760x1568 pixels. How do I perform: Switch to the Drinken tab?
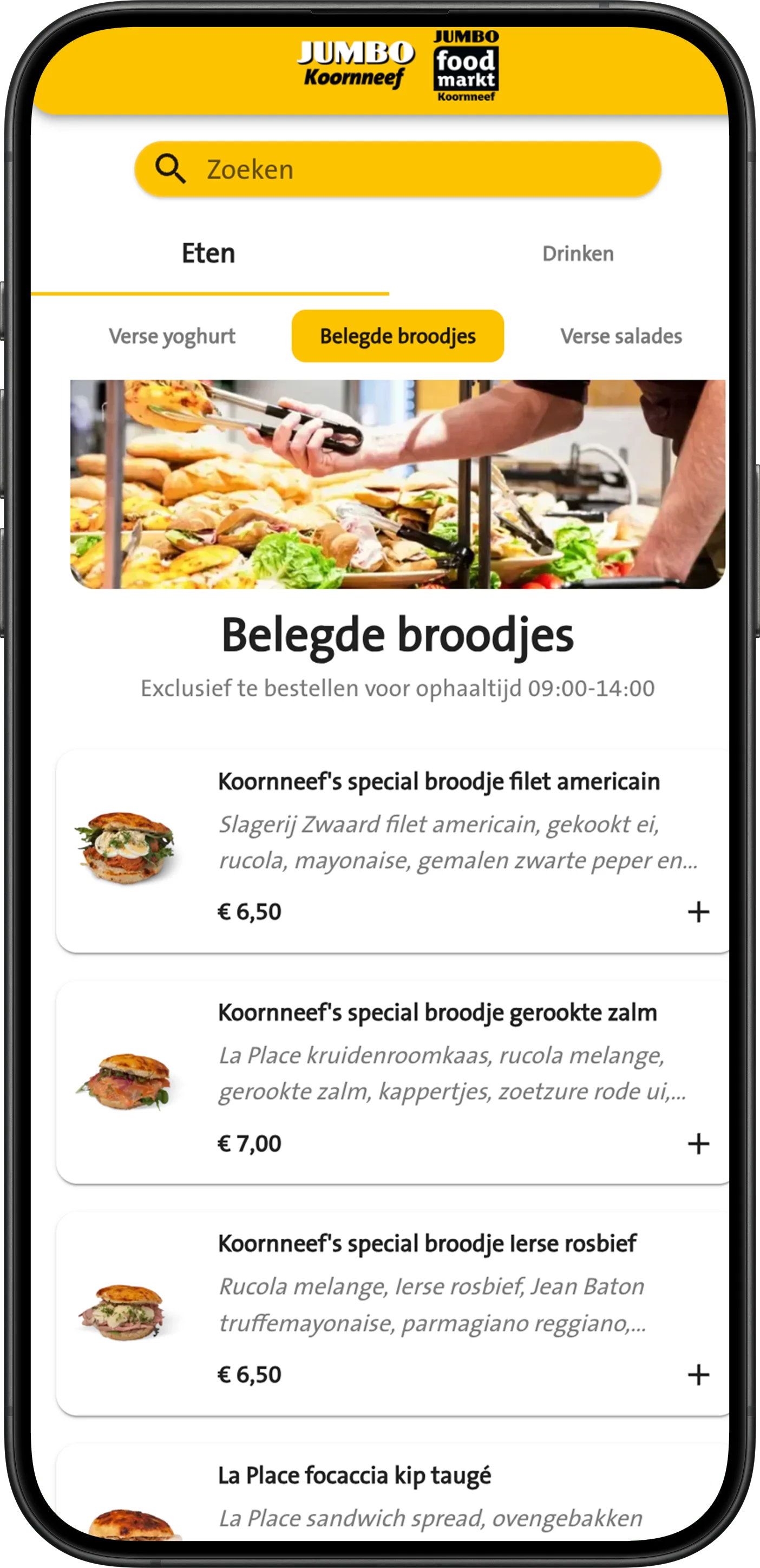[578, 254]
